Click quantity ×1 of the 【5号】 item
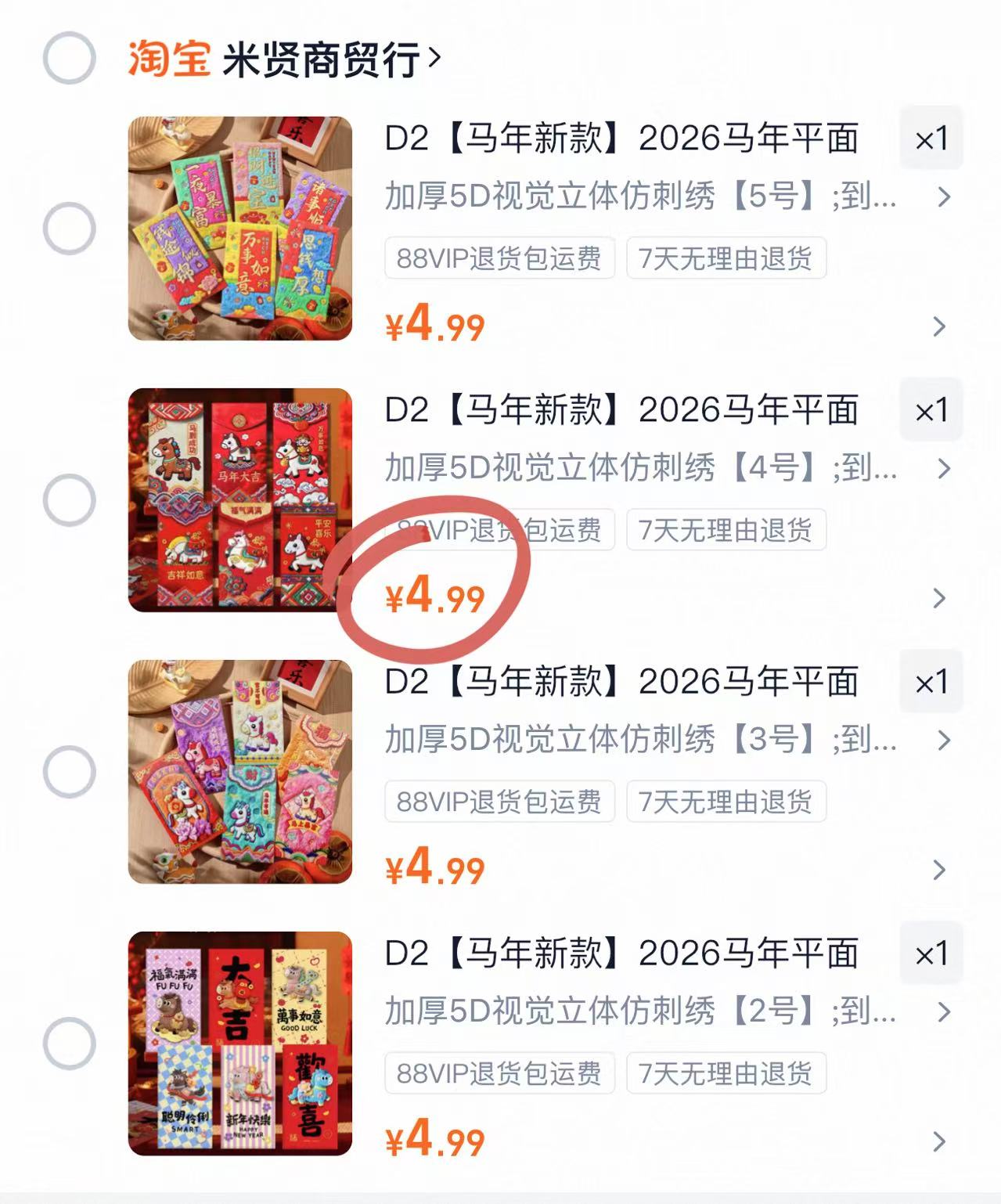Viewport: 1001px width, 1204px height. click(930, 139)
